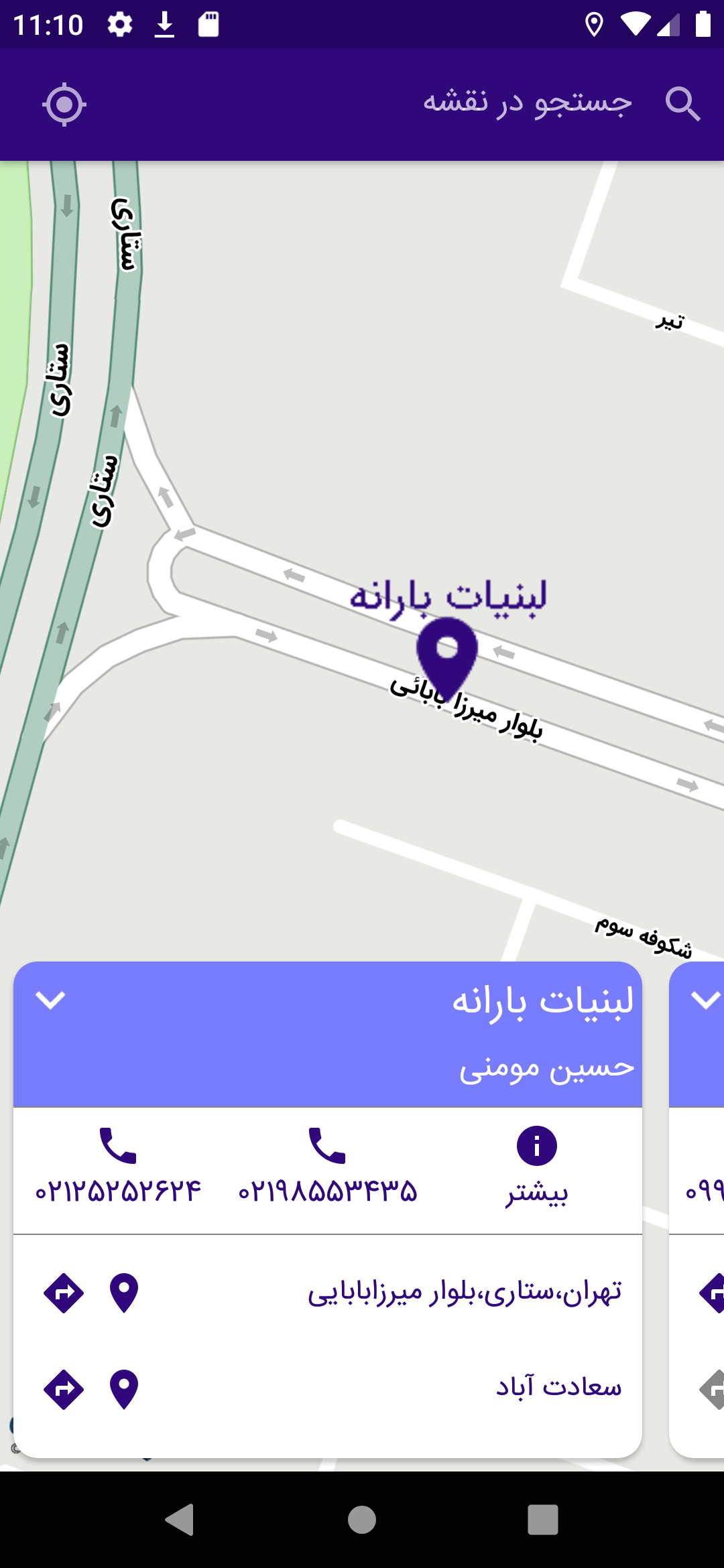This screenshot has height=1568, width=724.
Task: Open بیشتر info for more details
Action: (x=536, y=1167)
